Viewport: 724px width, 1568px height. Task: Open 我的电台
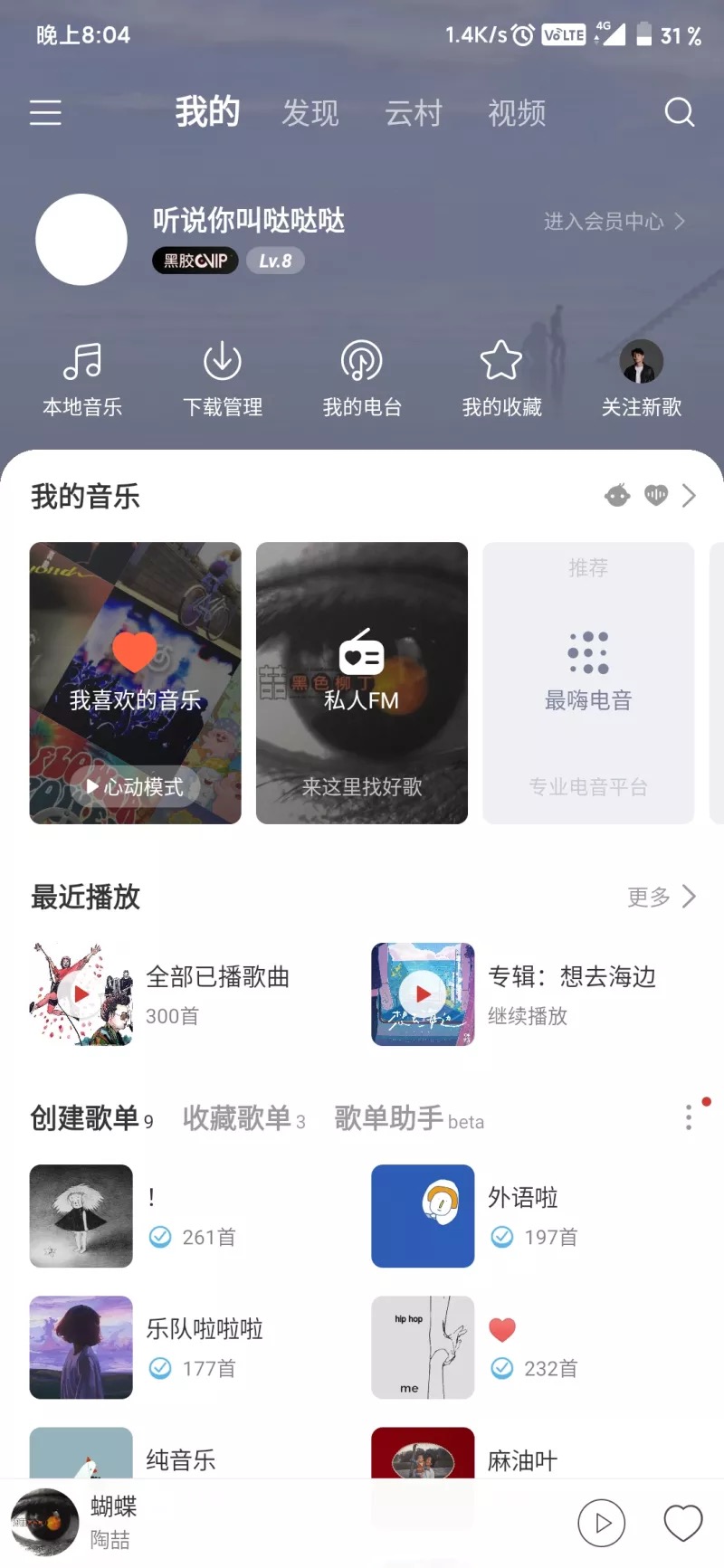point(362,378)
